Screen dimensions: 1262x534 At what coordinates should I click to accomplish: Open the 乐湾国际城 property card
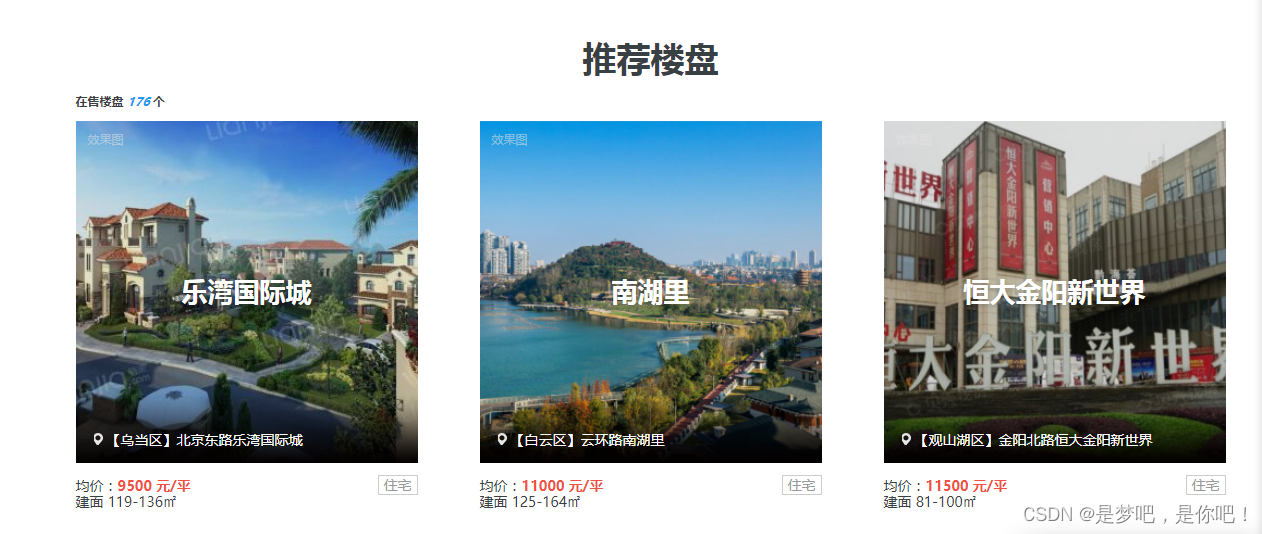[246, 292]
